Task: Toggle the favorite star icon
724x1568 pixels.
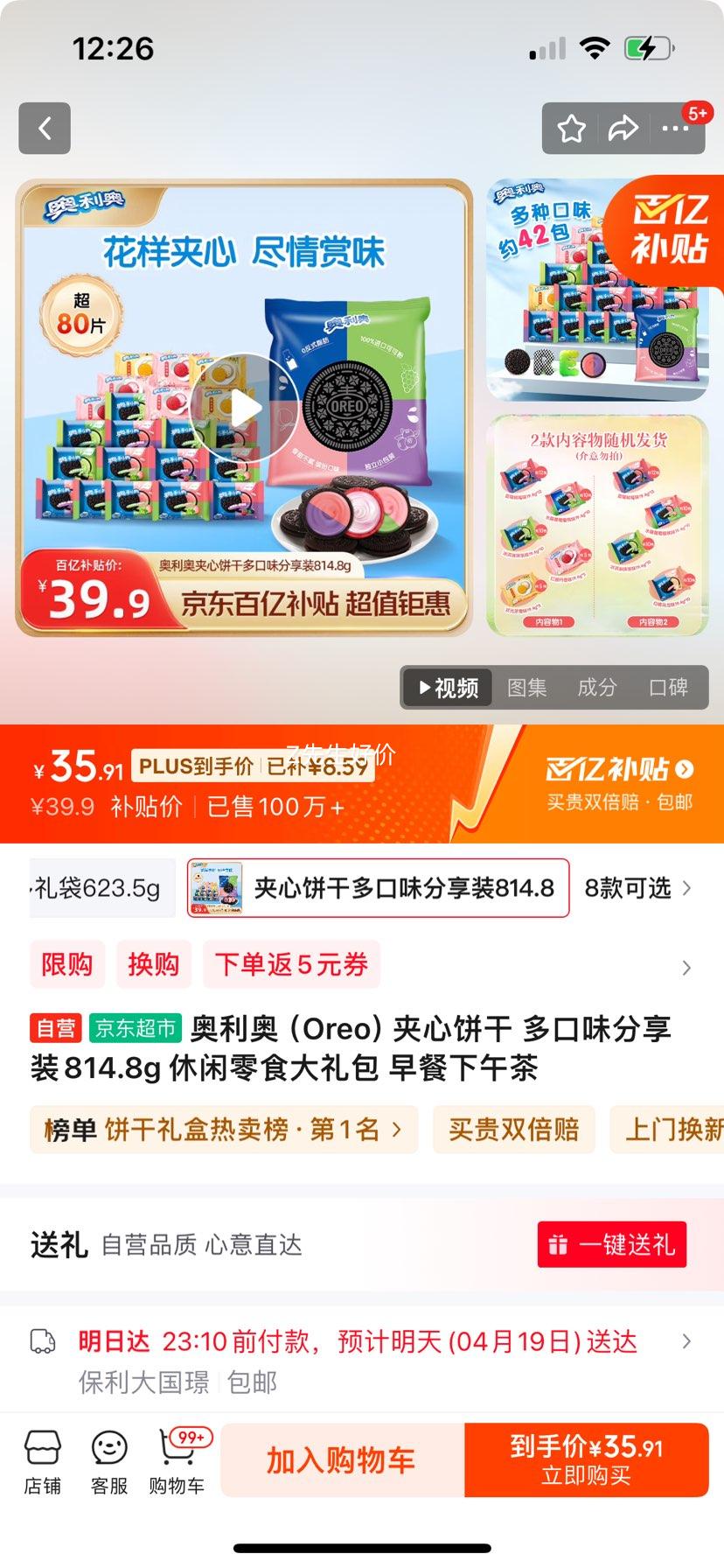Action: [572, 128]
